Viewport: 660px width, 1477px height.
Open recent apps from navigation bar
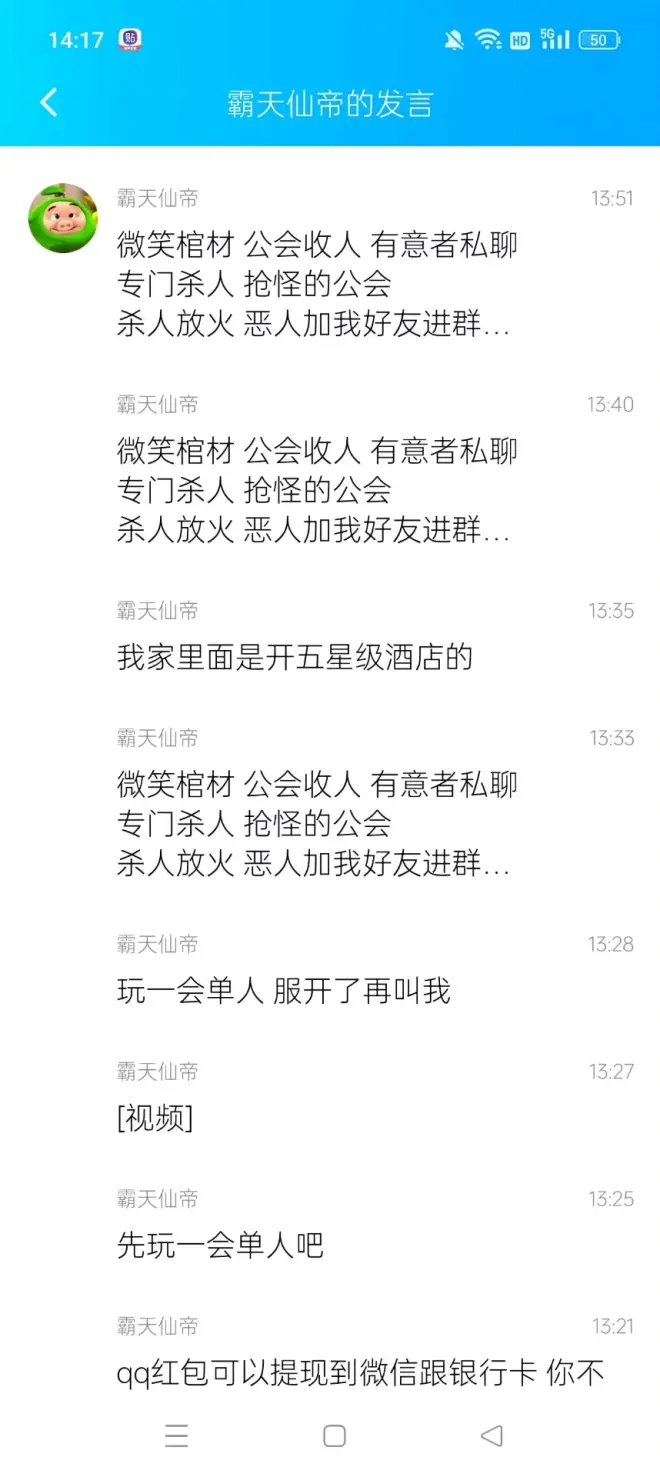click(x=177, y=1436)
